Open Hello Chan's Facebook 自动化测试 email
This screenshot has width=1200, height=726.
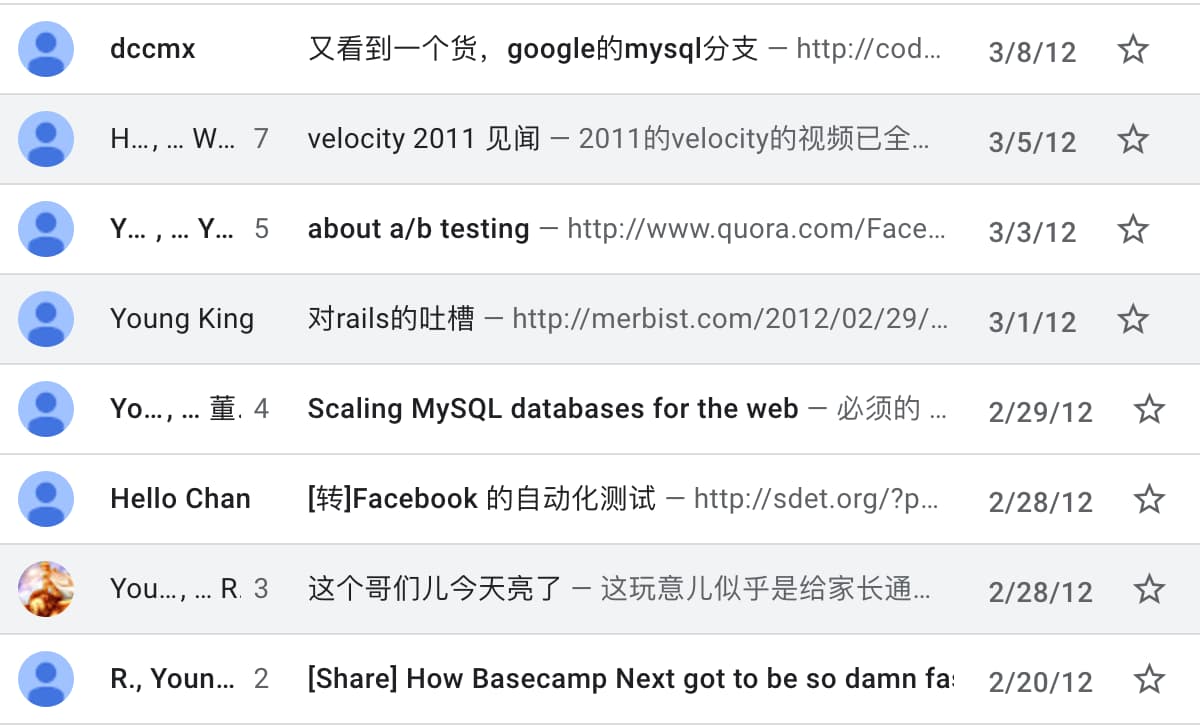pos(481,499)
